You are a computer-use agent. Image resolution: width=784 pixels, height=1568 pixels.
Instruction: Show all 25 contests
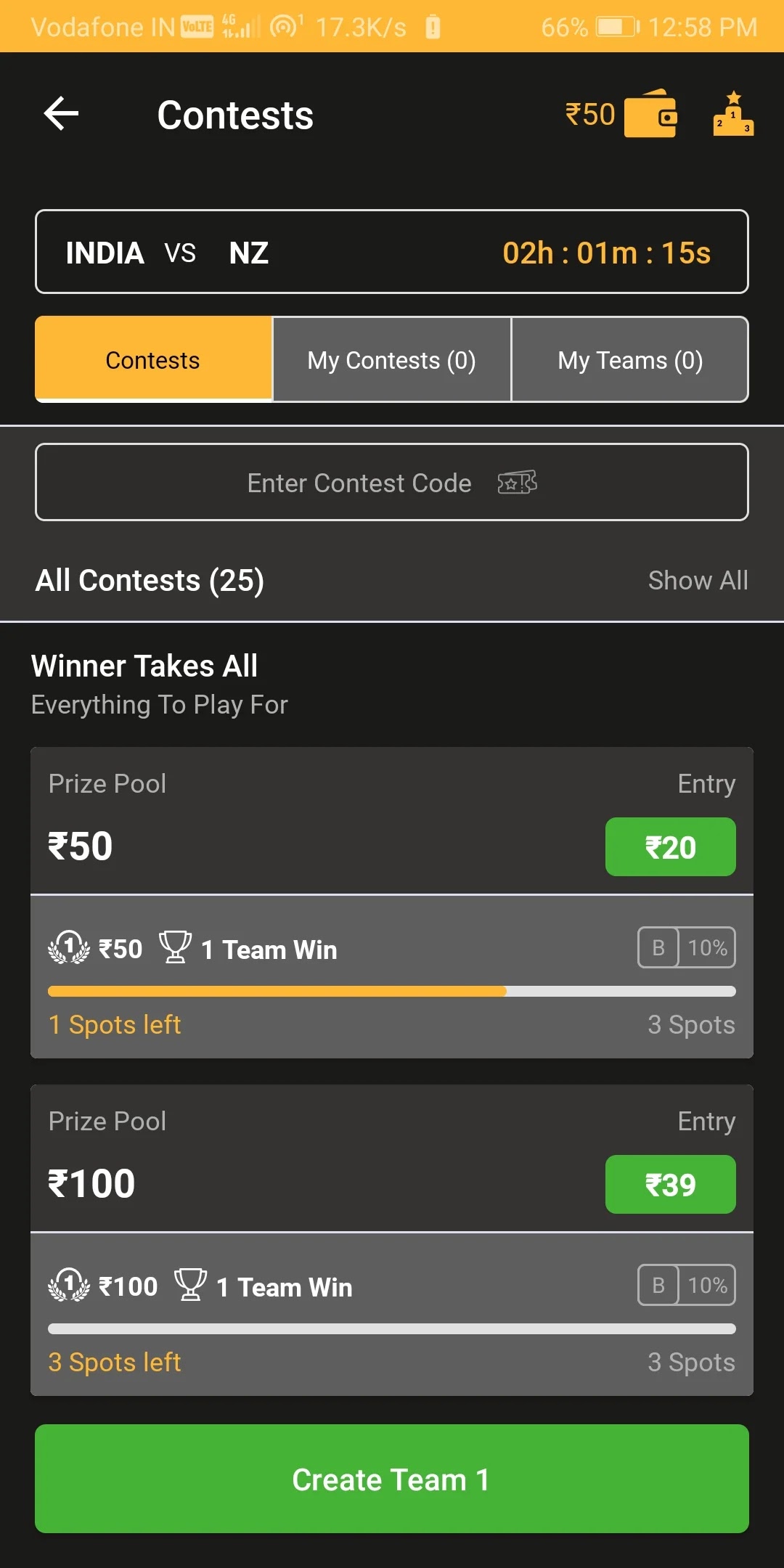click(x=697, y=581)
